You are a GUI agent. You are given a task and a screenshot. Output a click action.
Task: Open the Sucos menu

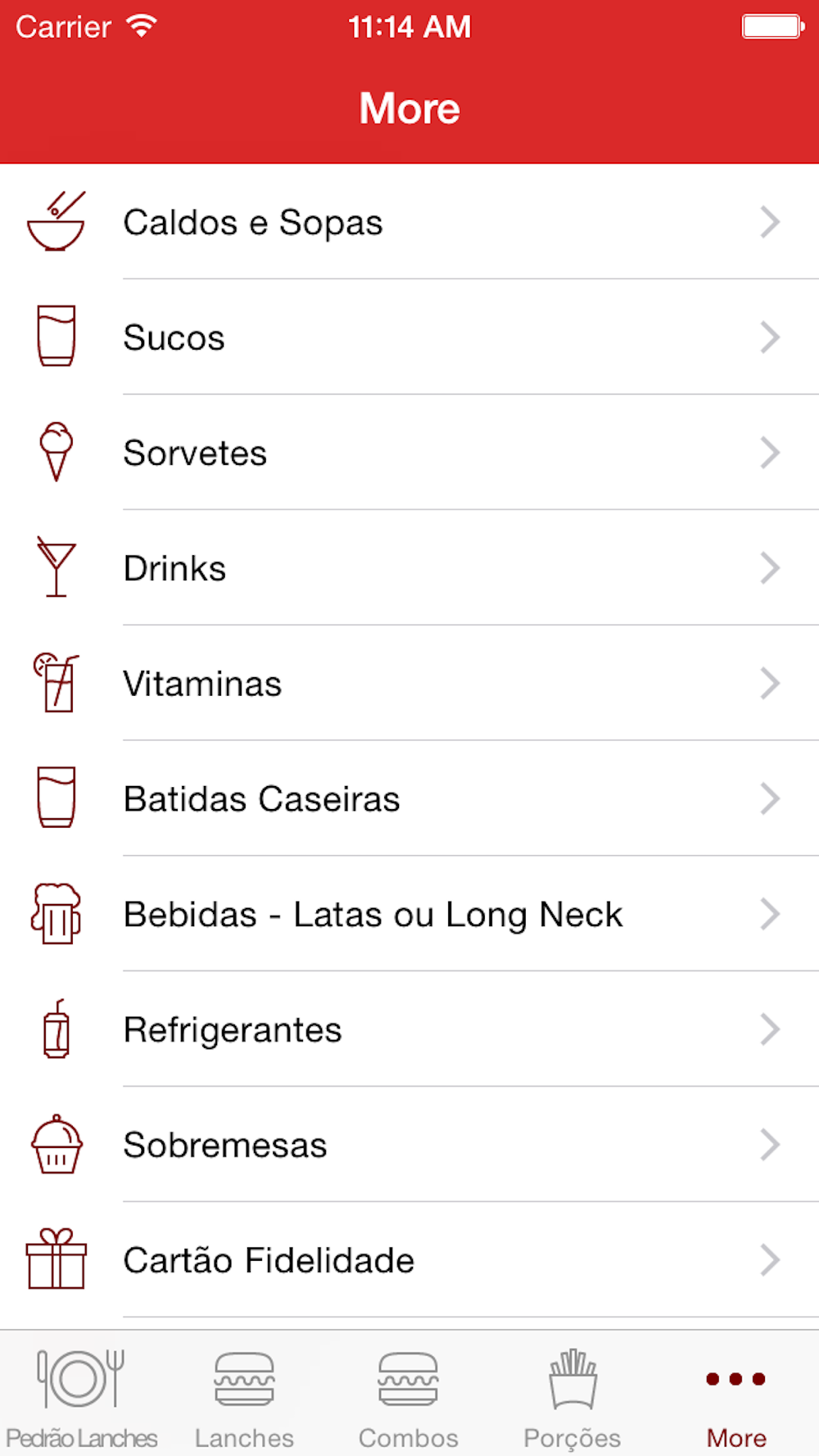point(409,337)
